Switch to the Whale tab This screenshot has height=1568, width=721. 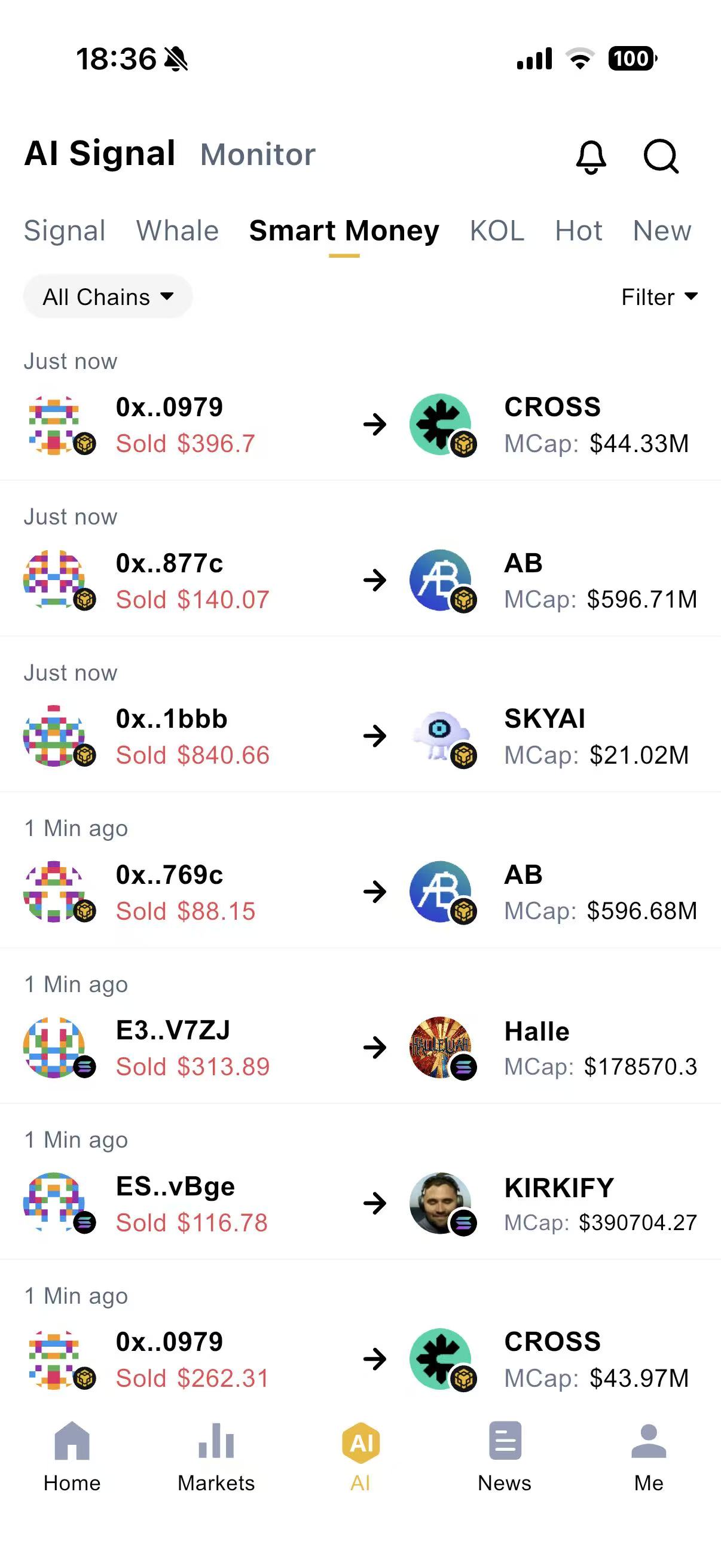click(x=177, y=231)
